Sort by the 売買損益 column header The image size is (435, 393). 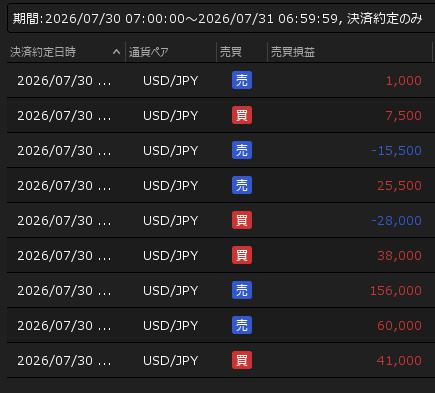coord(350,52)
